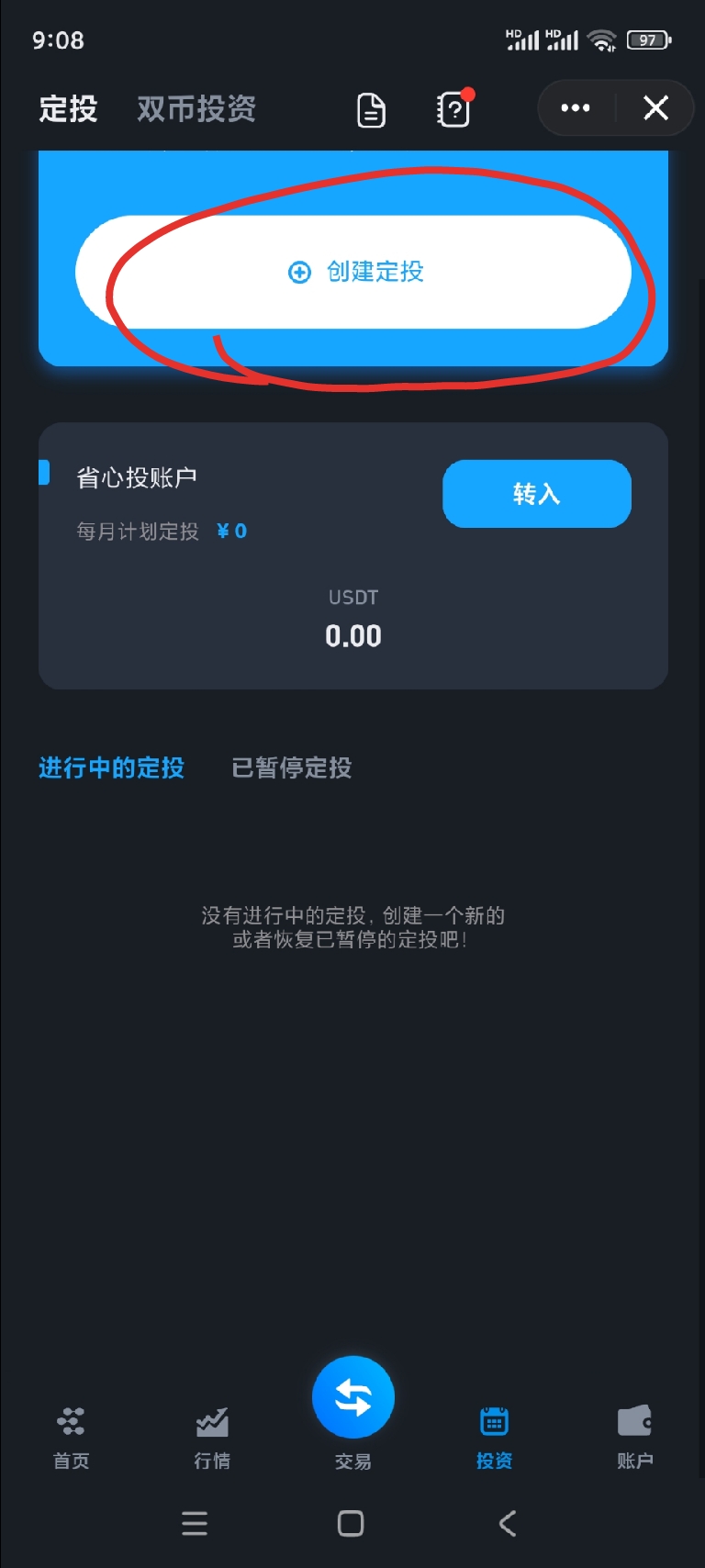The height and width of the screenshot is (1568, 705).
Task: Tap 转入 to transfer funds in
Action: coord(536,494)
